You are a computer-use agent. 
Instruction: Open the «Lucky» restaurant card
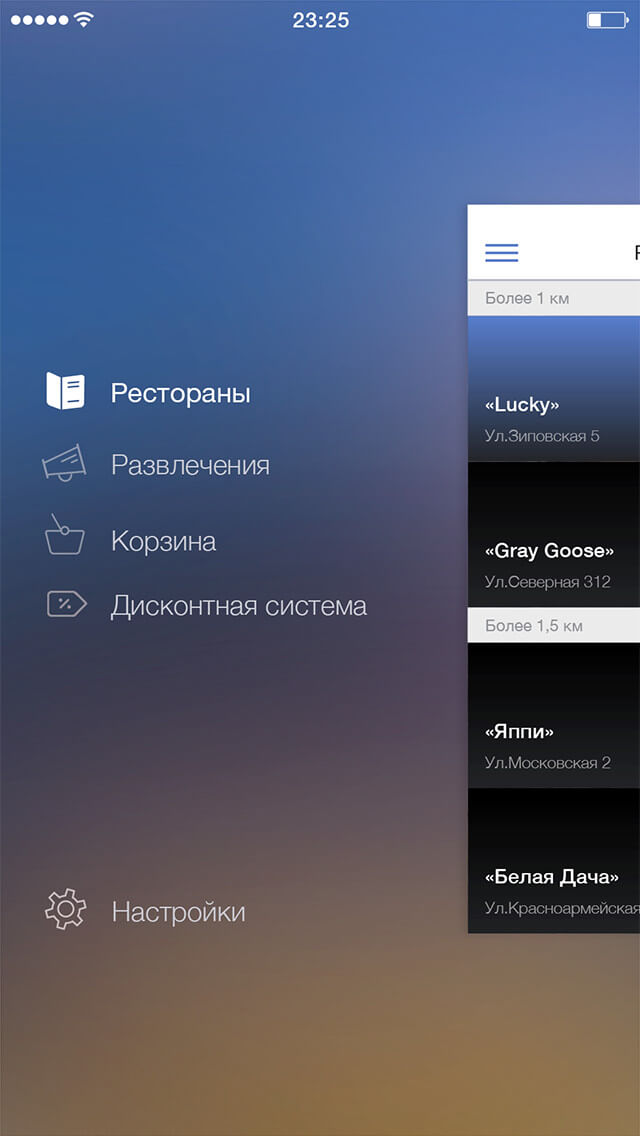click(x=554, y=388)
